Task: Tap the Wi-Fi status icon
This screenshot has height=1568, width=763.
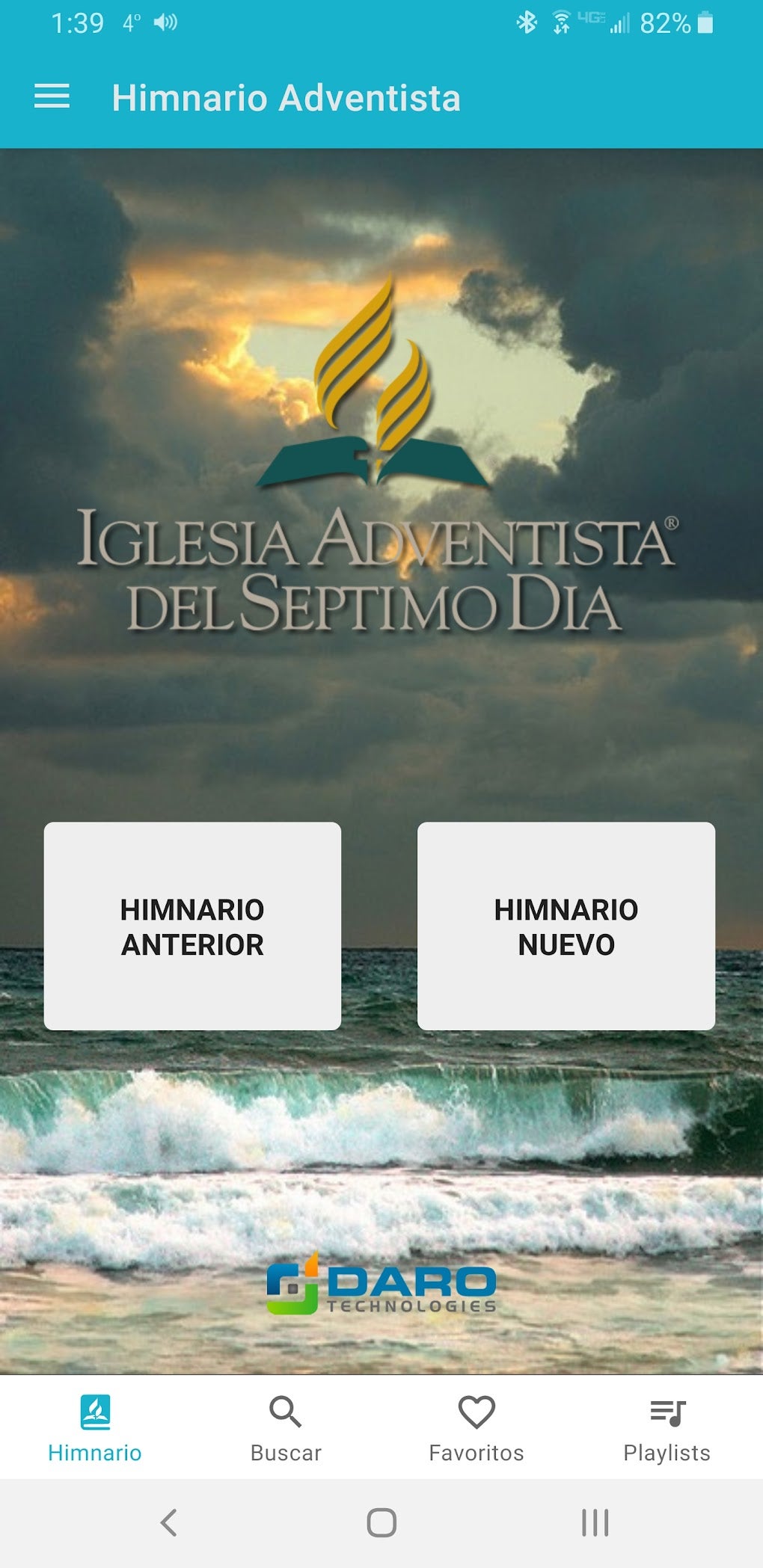Action: point(560,22)
